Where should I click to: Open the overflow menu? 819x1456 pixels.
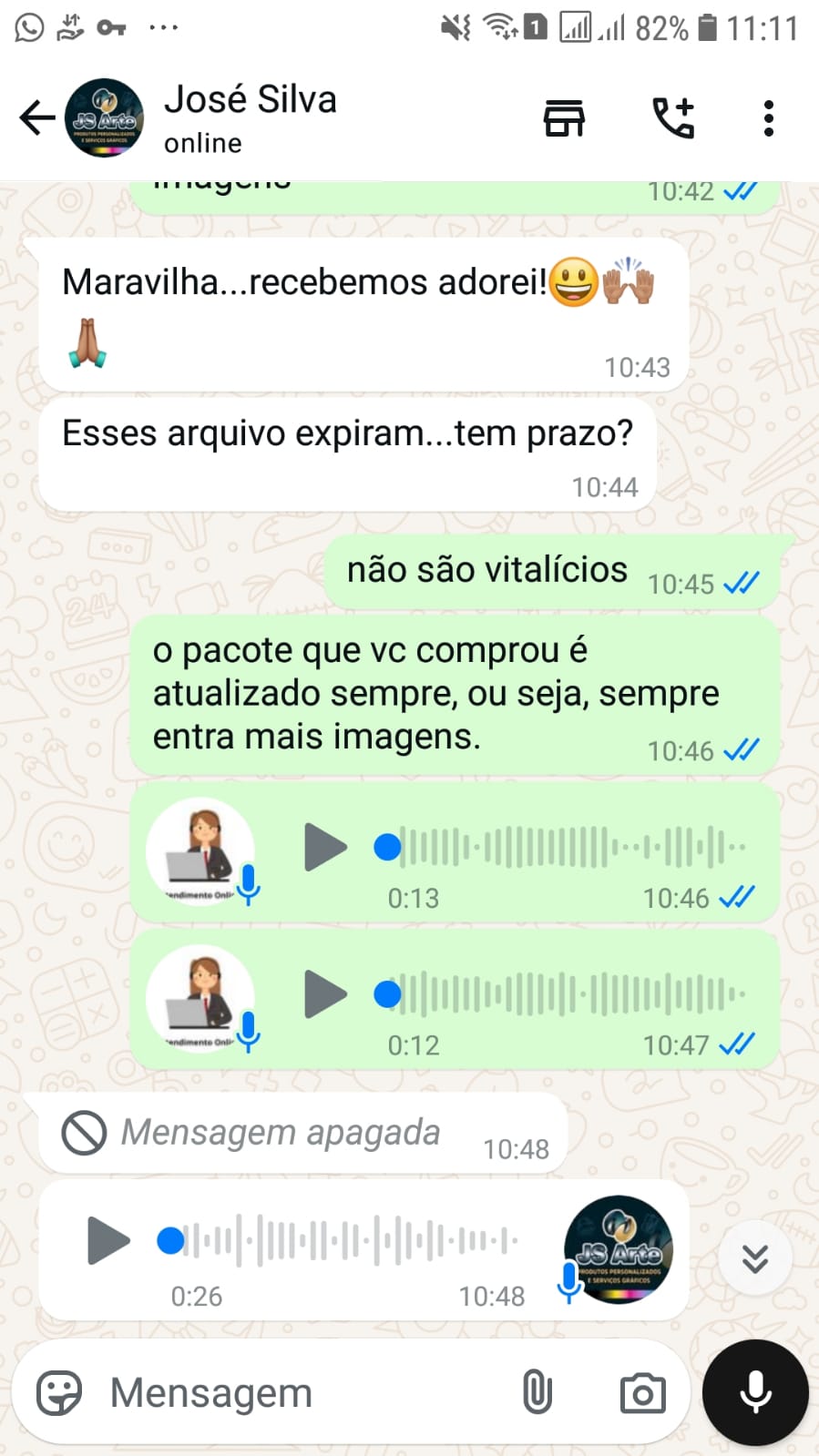[768, 118]
